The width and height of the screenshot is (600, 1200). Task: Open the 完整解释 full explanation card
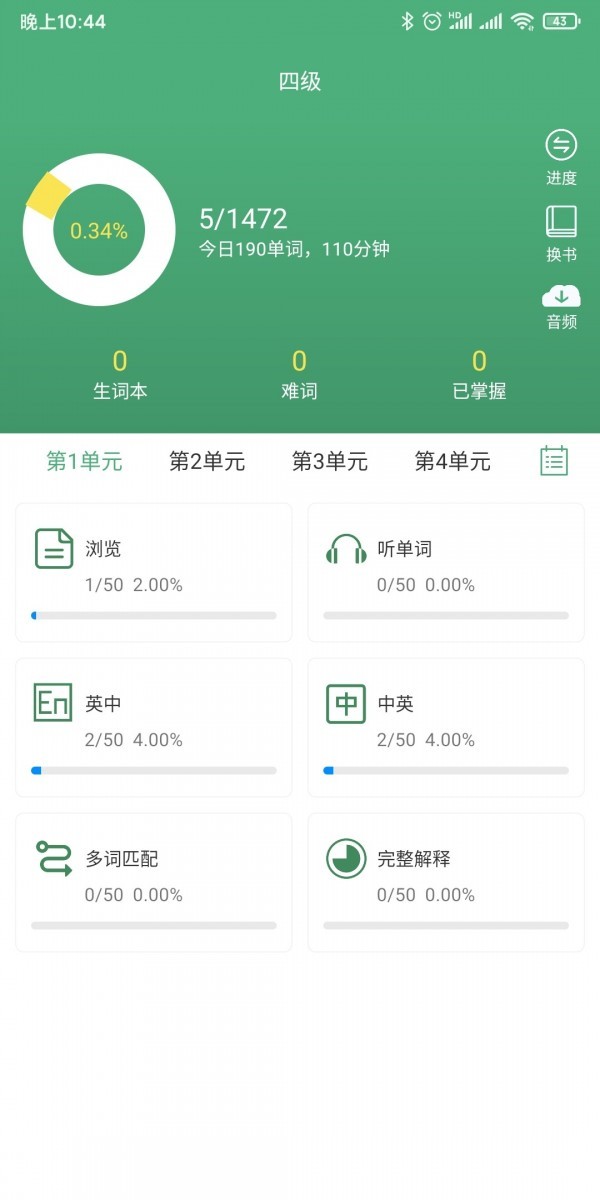coord(446,882)
